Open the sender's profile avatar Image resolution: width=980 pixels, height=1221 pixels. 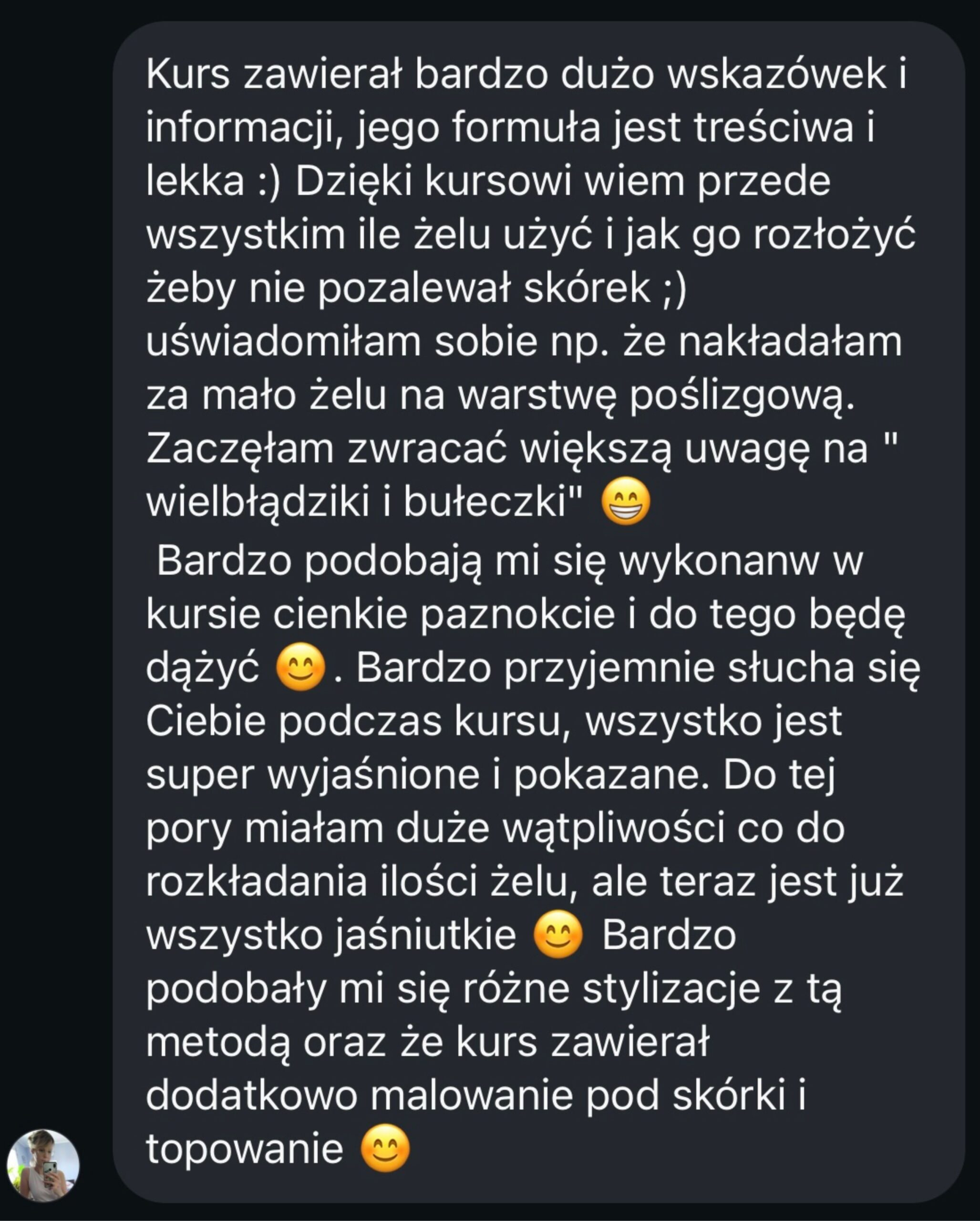pyautogui.click(x=43, y=1165)
